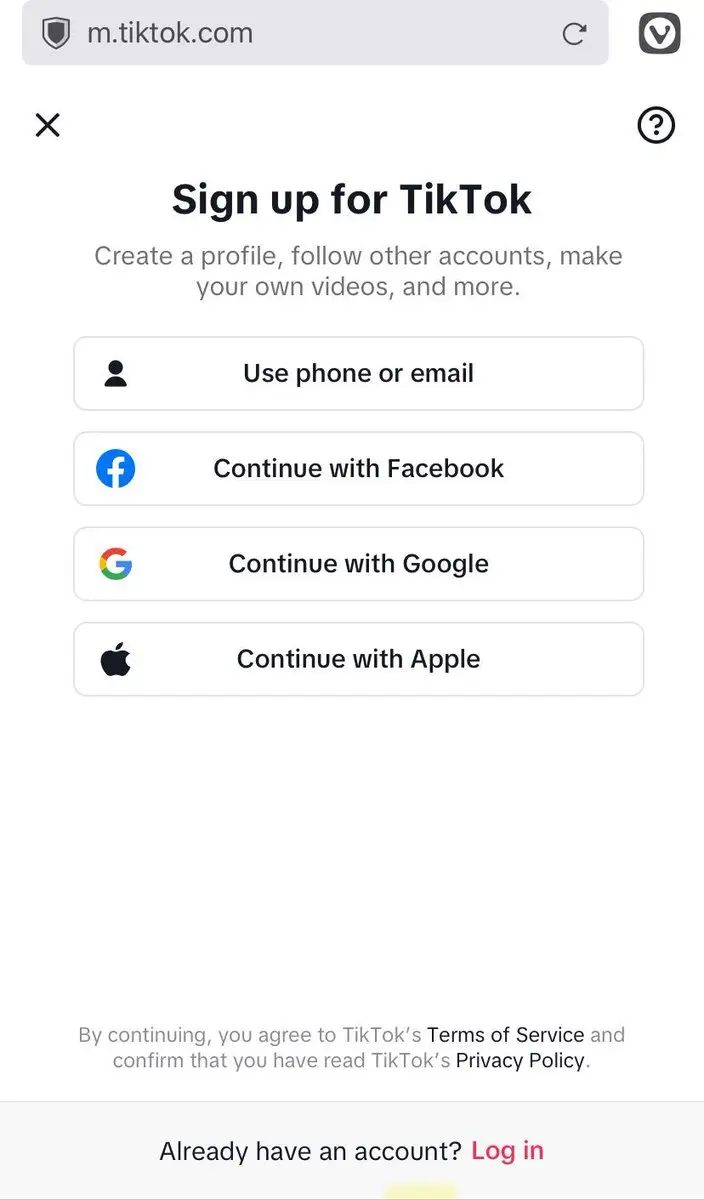Go to Log in
This screenshot has height=1200, width=704.
507,1151
